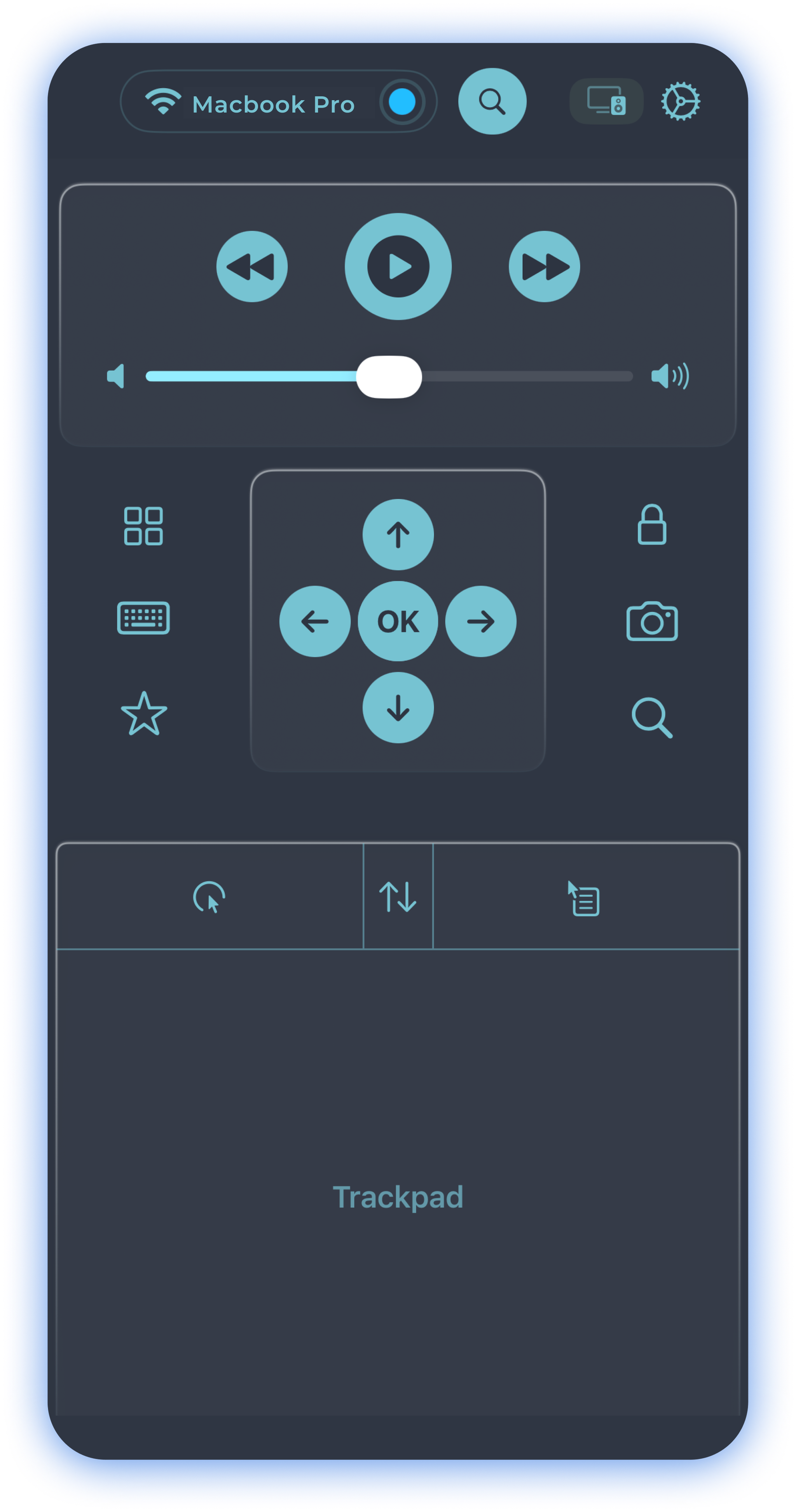Open the keyboard input
The width and height of the screenshot is (796, 1512).
pos(143,618)
